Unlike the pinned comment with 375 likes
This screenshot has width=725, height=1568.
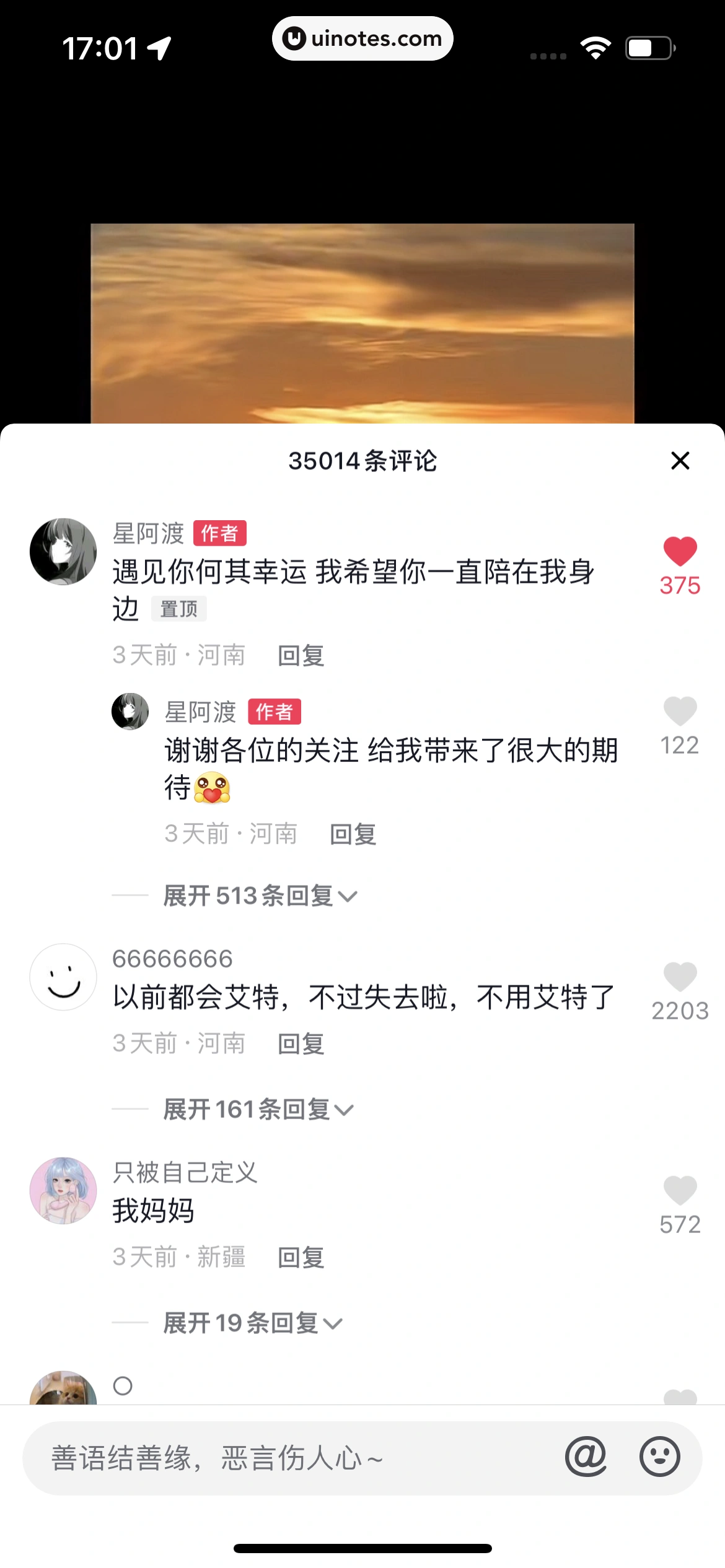click(x=680, y=549)
